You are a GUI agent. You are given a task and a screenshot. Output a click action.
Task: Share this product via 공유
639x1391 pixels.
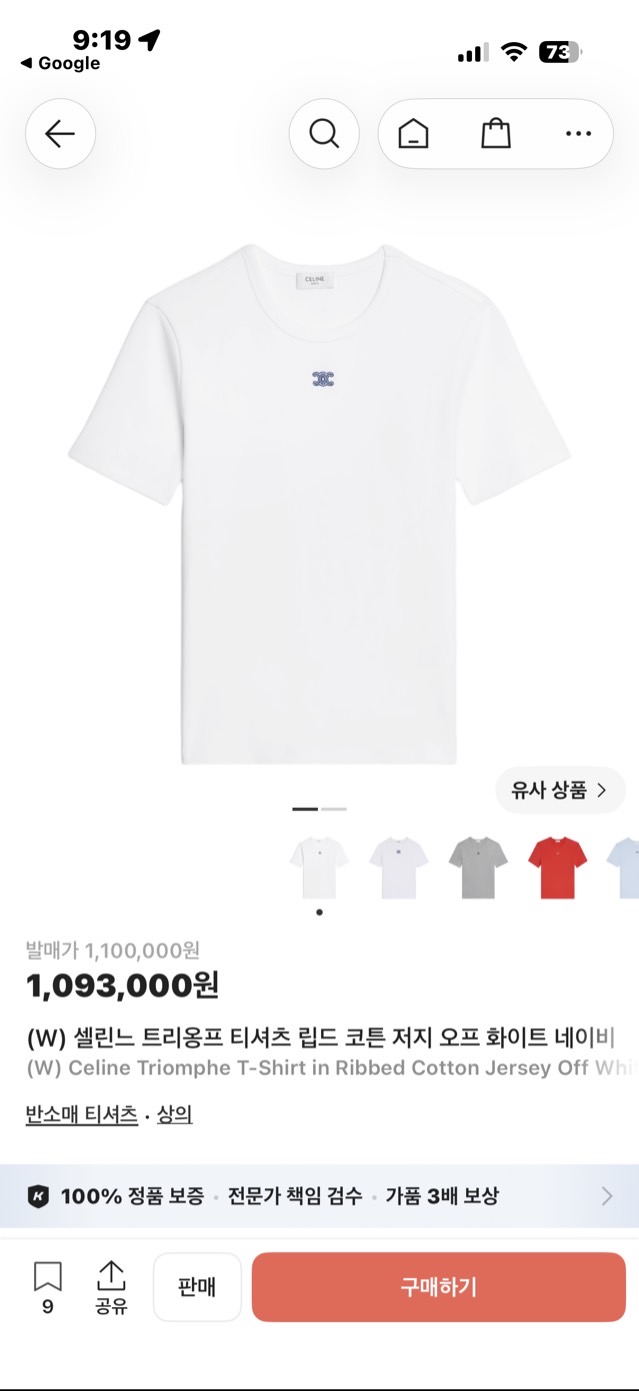coord(111,1288)
